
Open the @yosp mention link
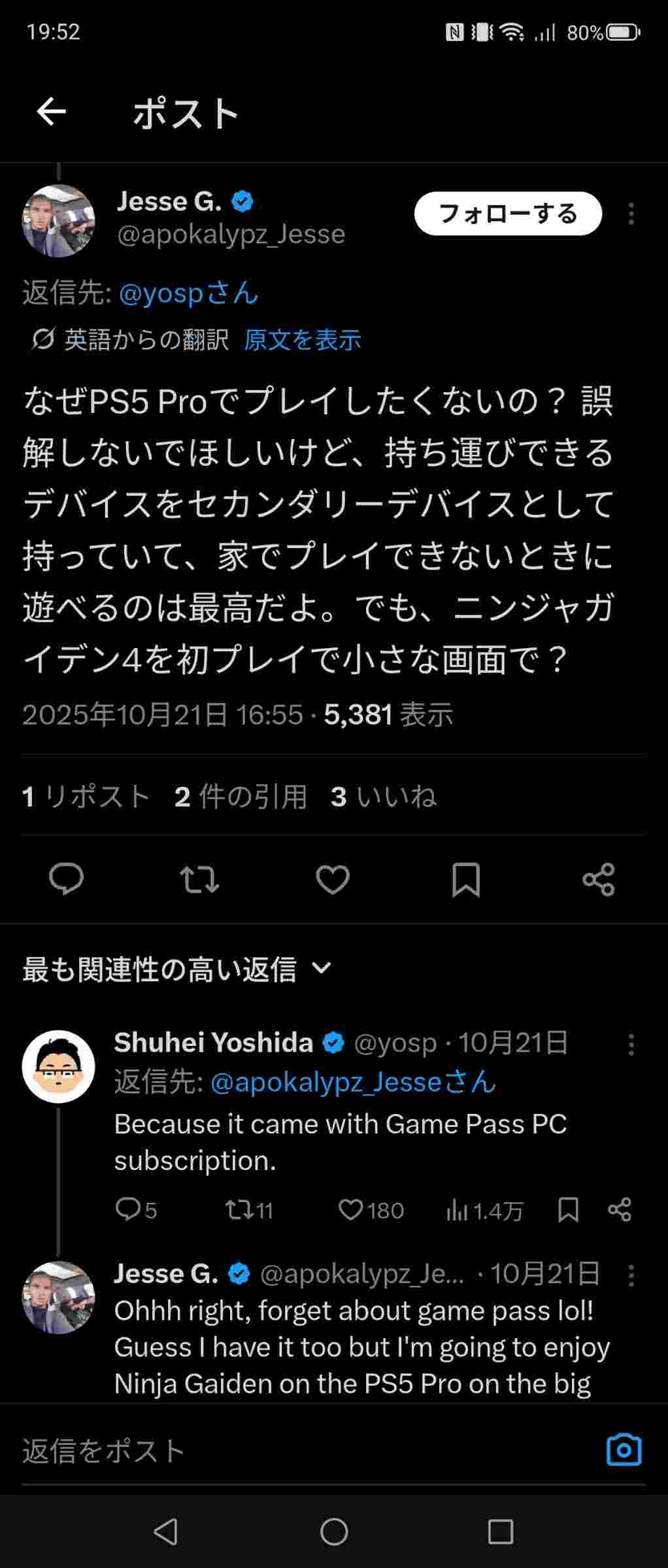pos(188,293)
